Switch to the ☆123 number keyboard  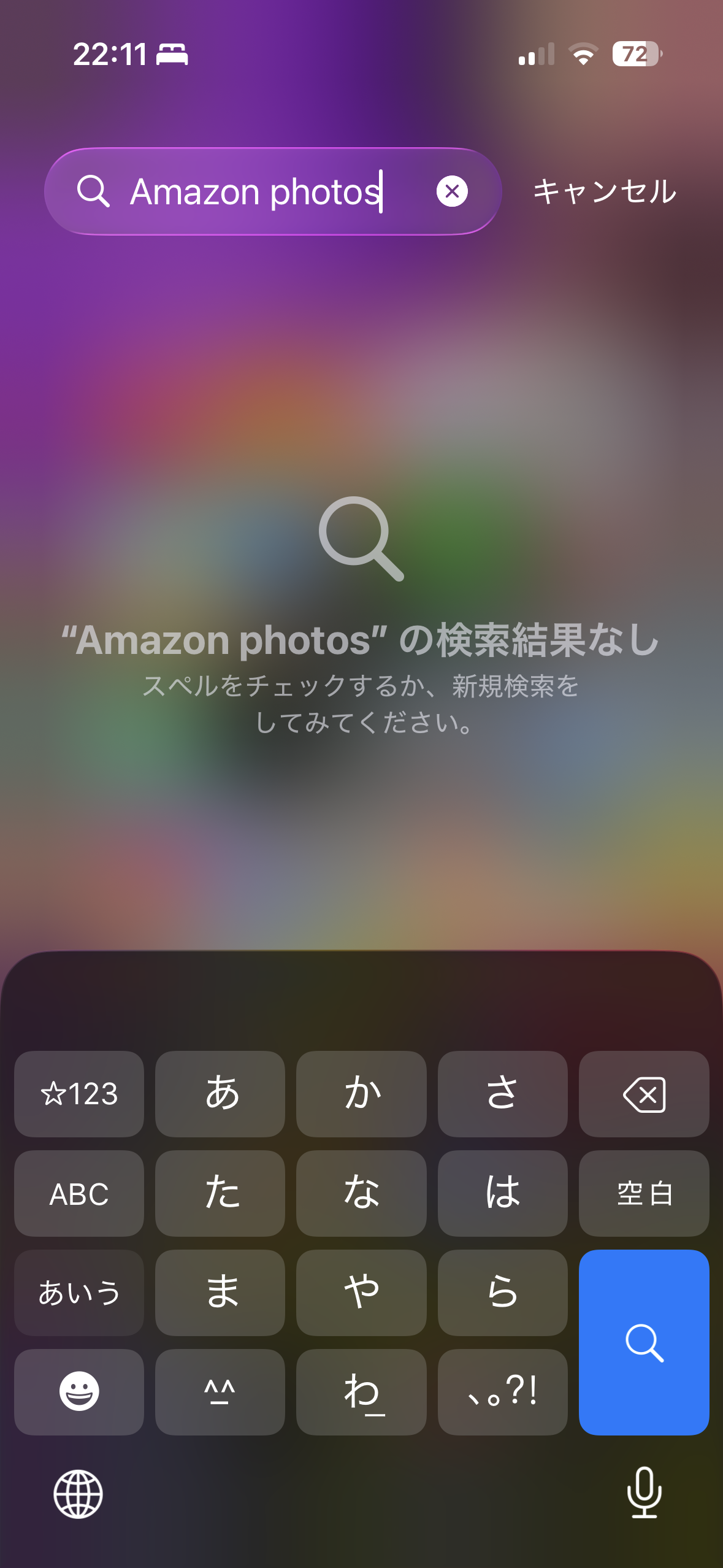(79, 1094)
